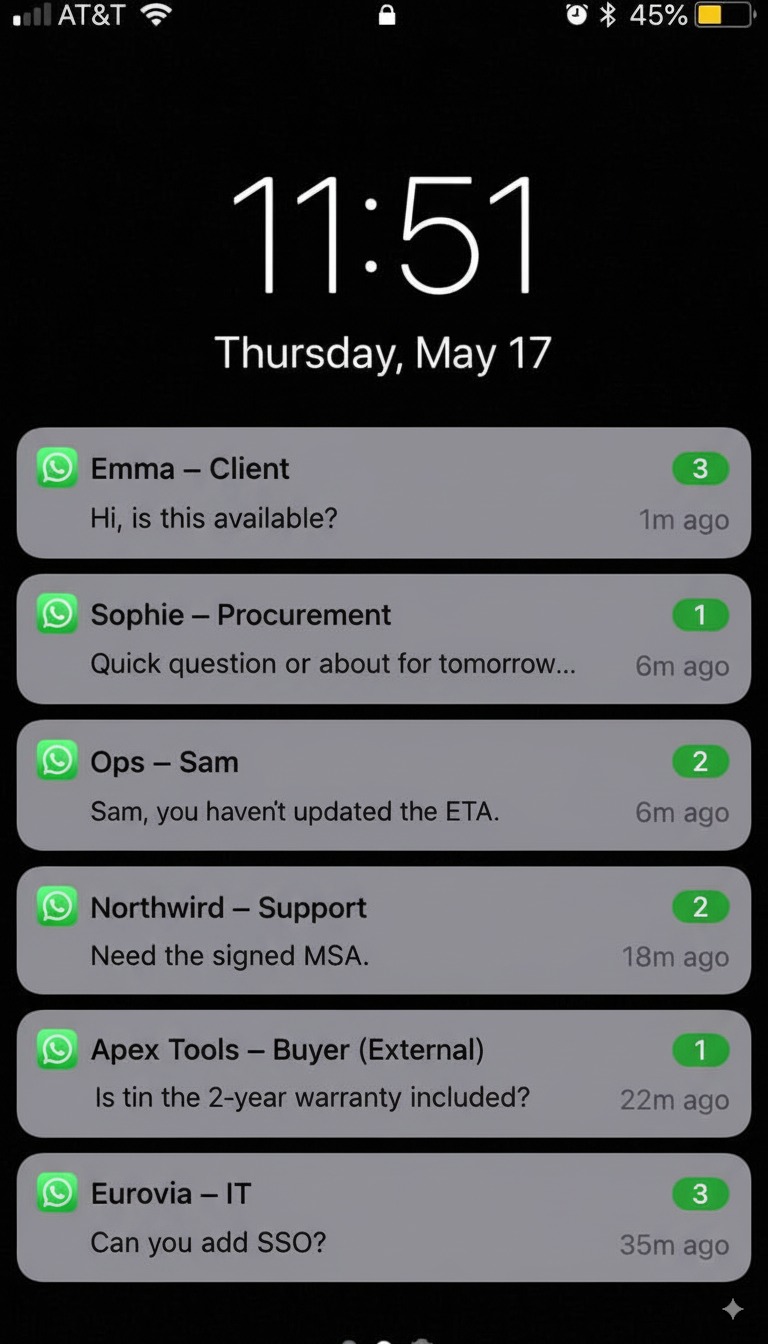Open the Ops – Sam ETA notification
This screenshot has width=768, height=1344.
[x=384, y=785]
